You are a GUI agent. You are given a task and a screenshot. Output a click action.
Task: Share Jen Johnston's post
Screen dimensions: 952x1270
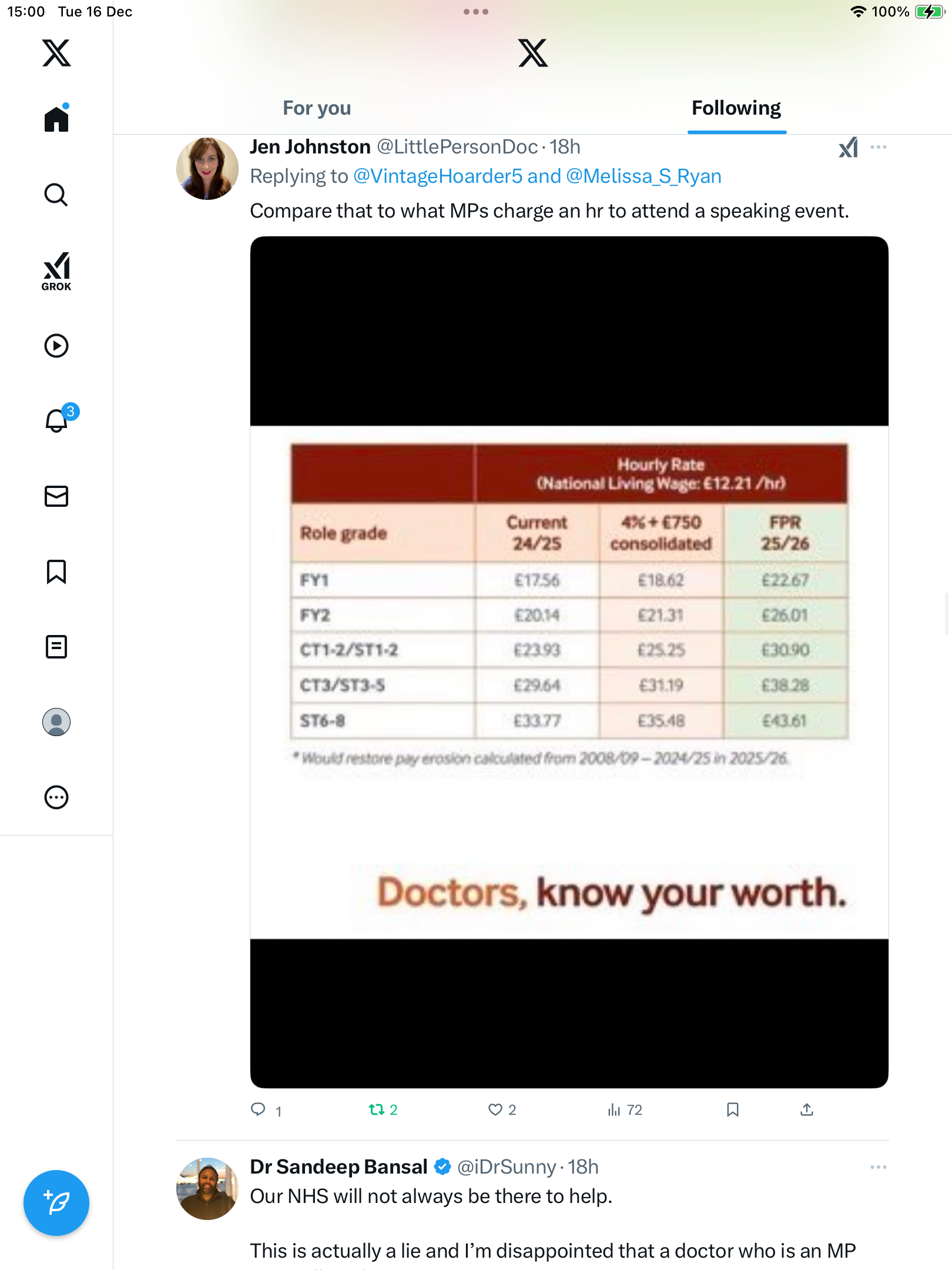(x=807, y=1109)
